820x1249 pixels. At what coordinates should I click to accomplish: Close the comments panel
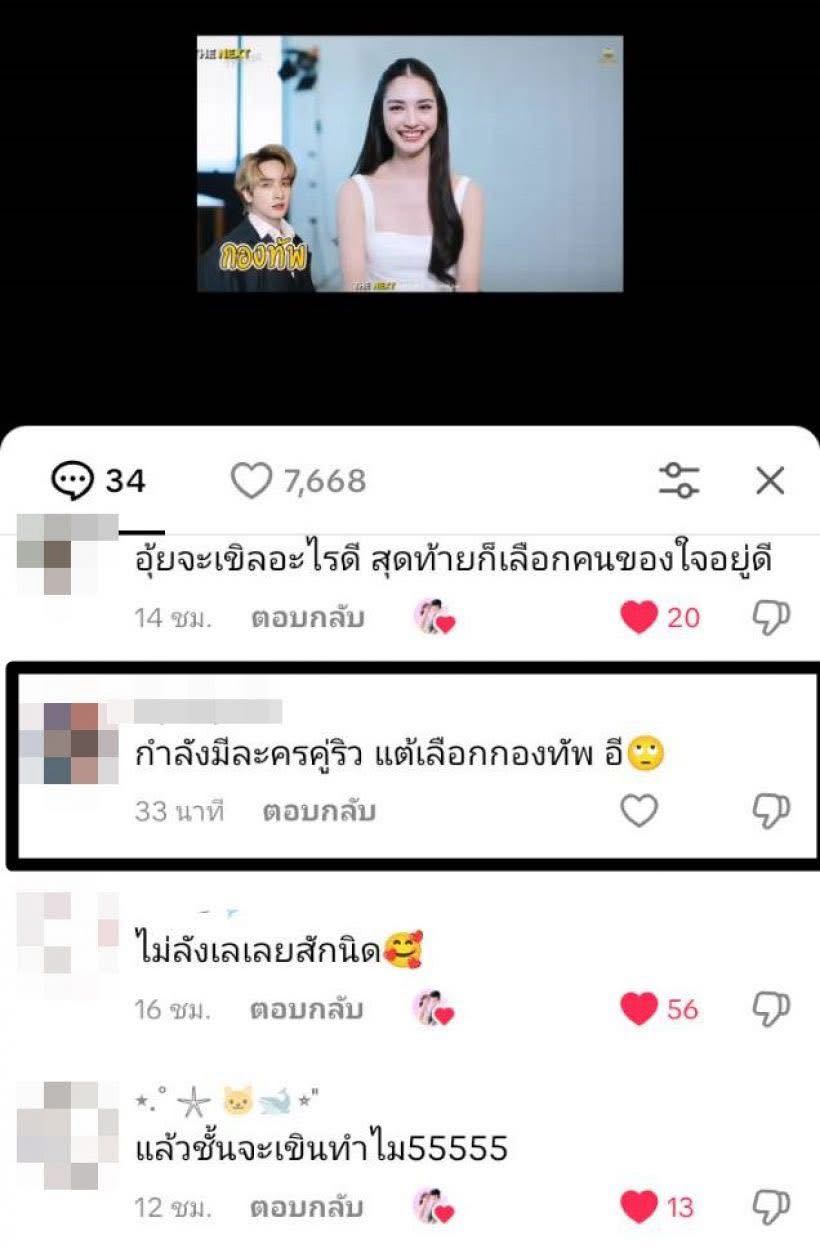click(770, 482)
